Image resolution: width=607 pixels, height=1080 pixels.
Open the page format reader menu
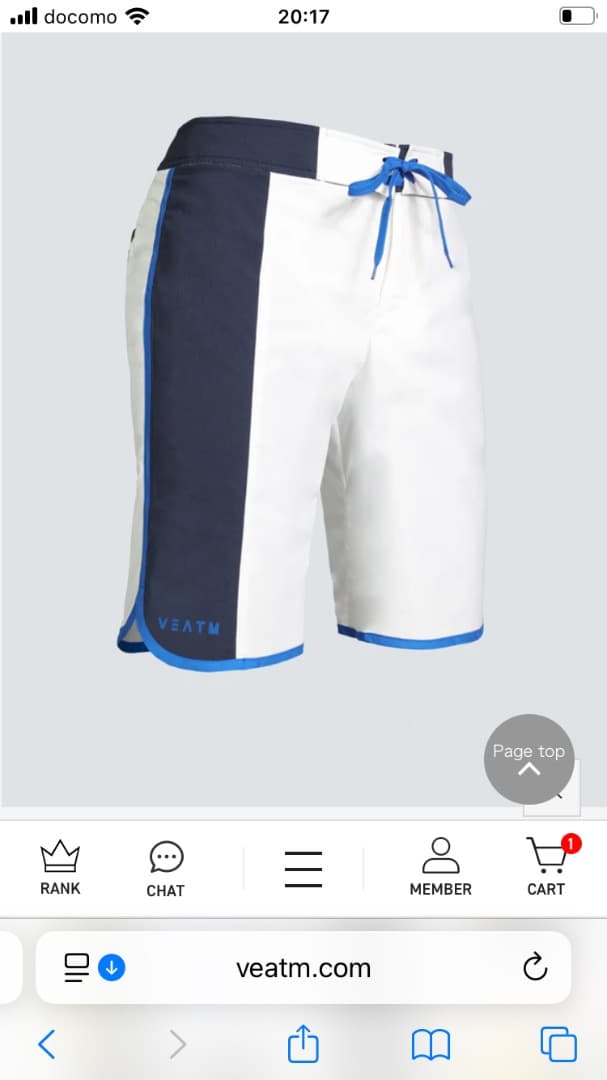point(77,967)
